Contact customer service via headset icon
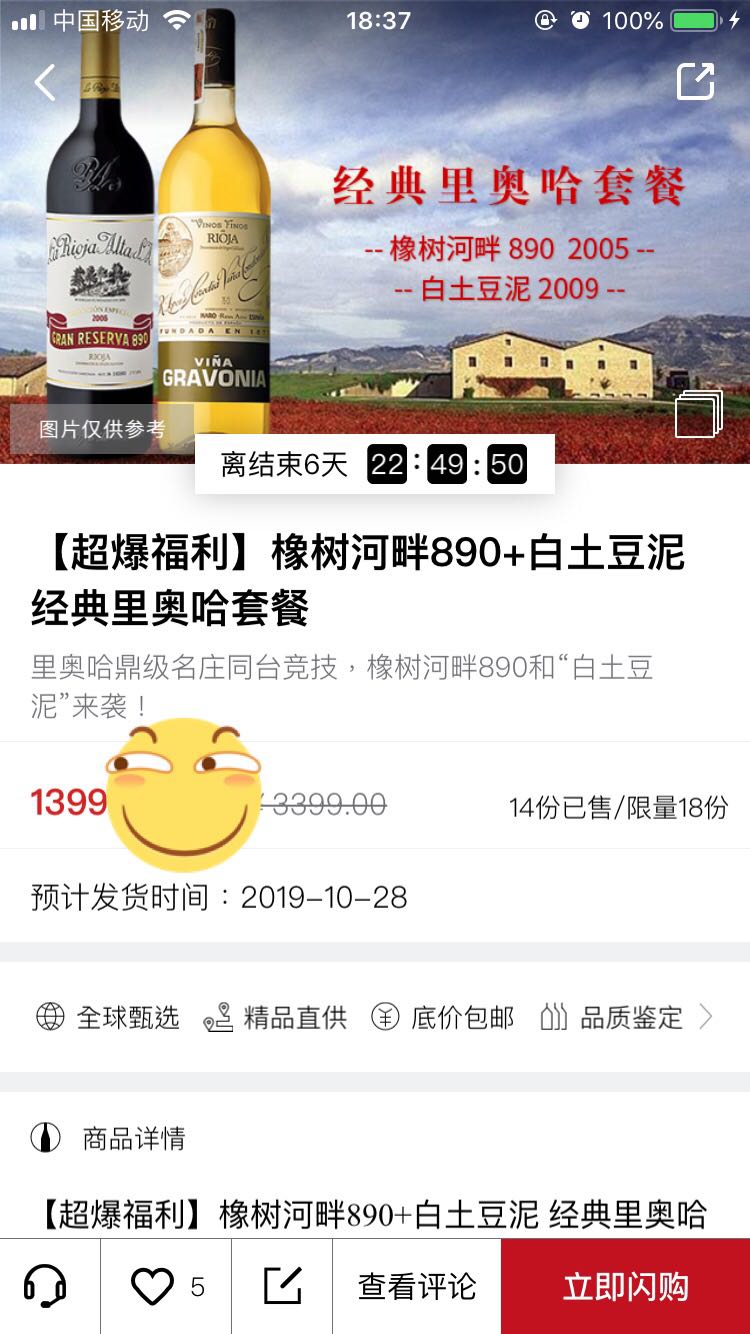 pyautogui.click(x=45, y=1286)
